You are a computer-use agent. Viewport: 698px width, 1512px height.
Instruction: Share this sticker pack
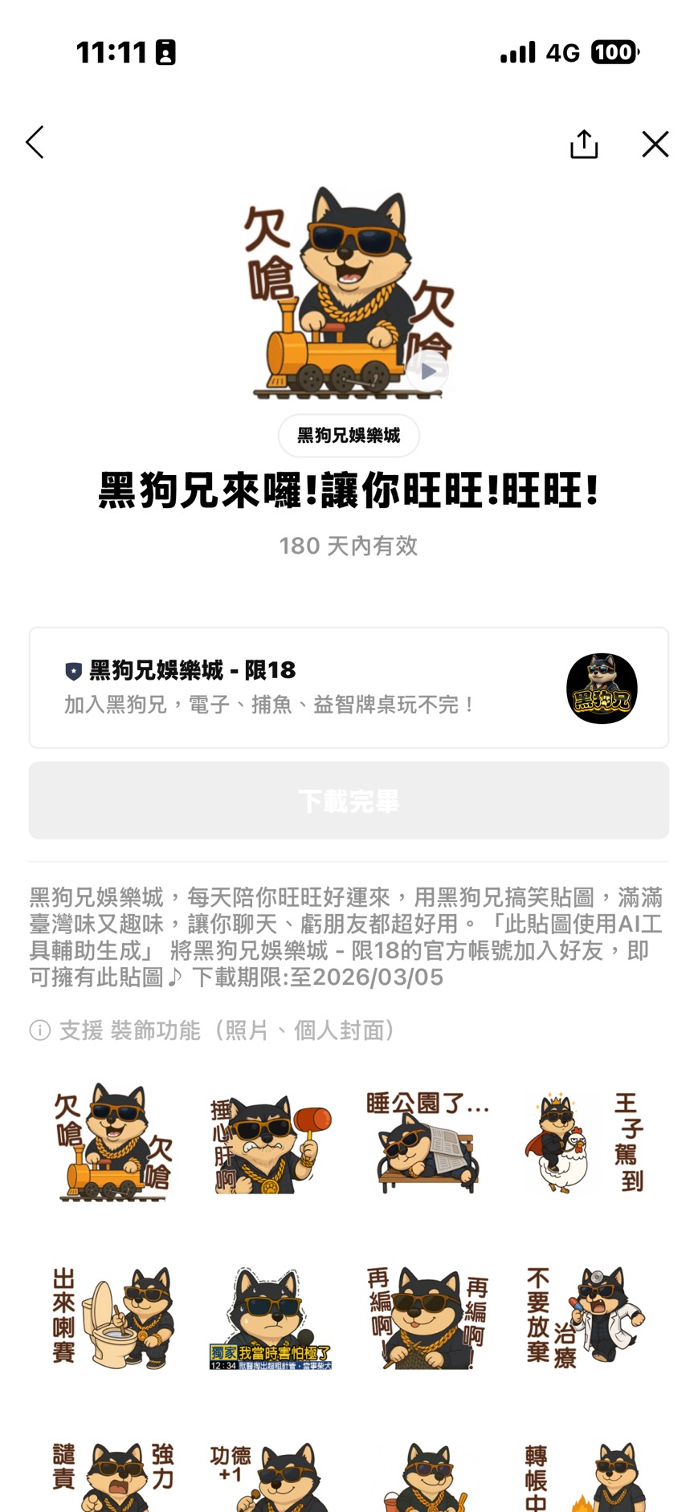click(584, 145)
